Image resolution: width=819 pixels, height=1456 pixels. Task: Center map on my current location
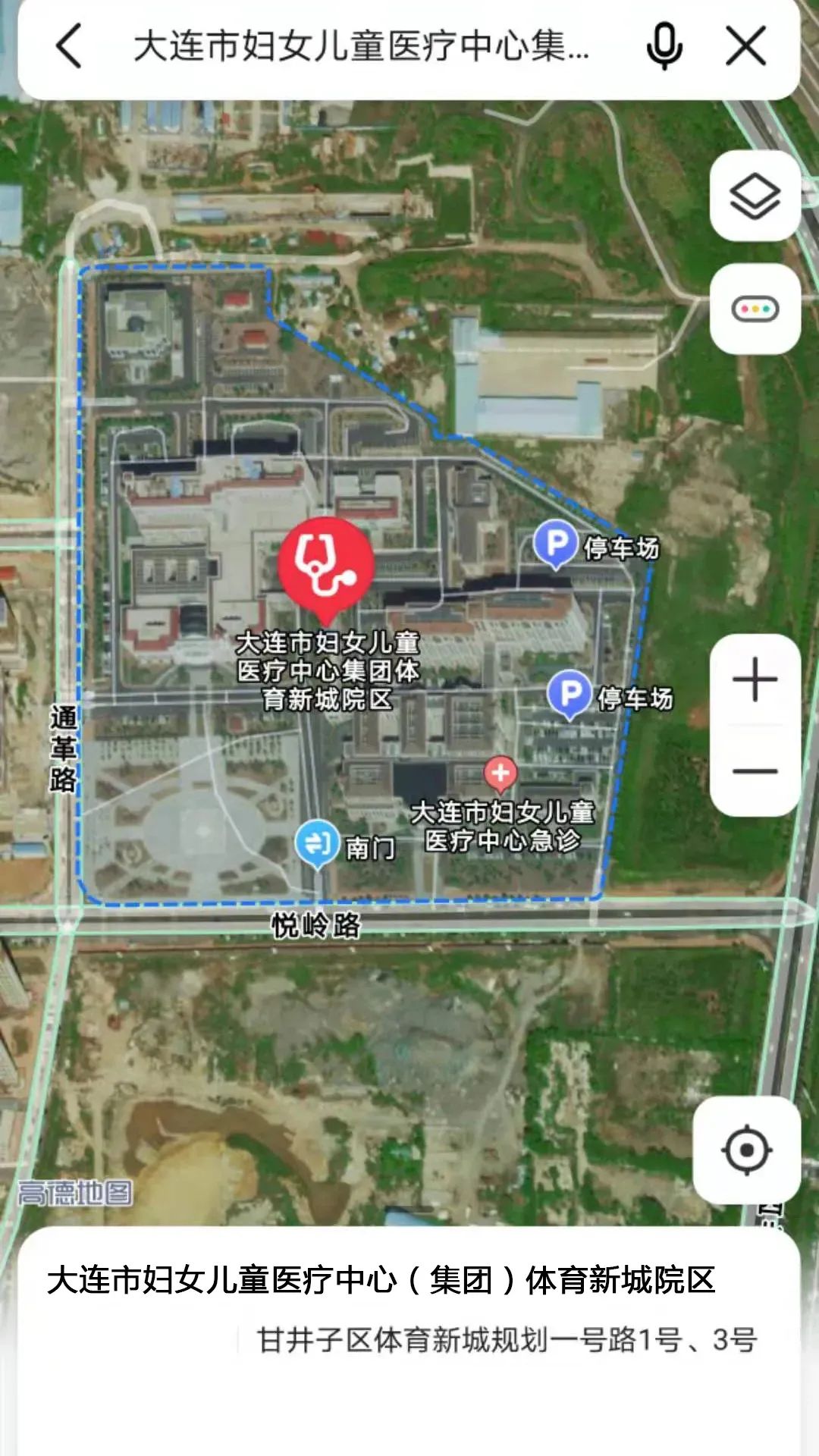pos(746,1150)
